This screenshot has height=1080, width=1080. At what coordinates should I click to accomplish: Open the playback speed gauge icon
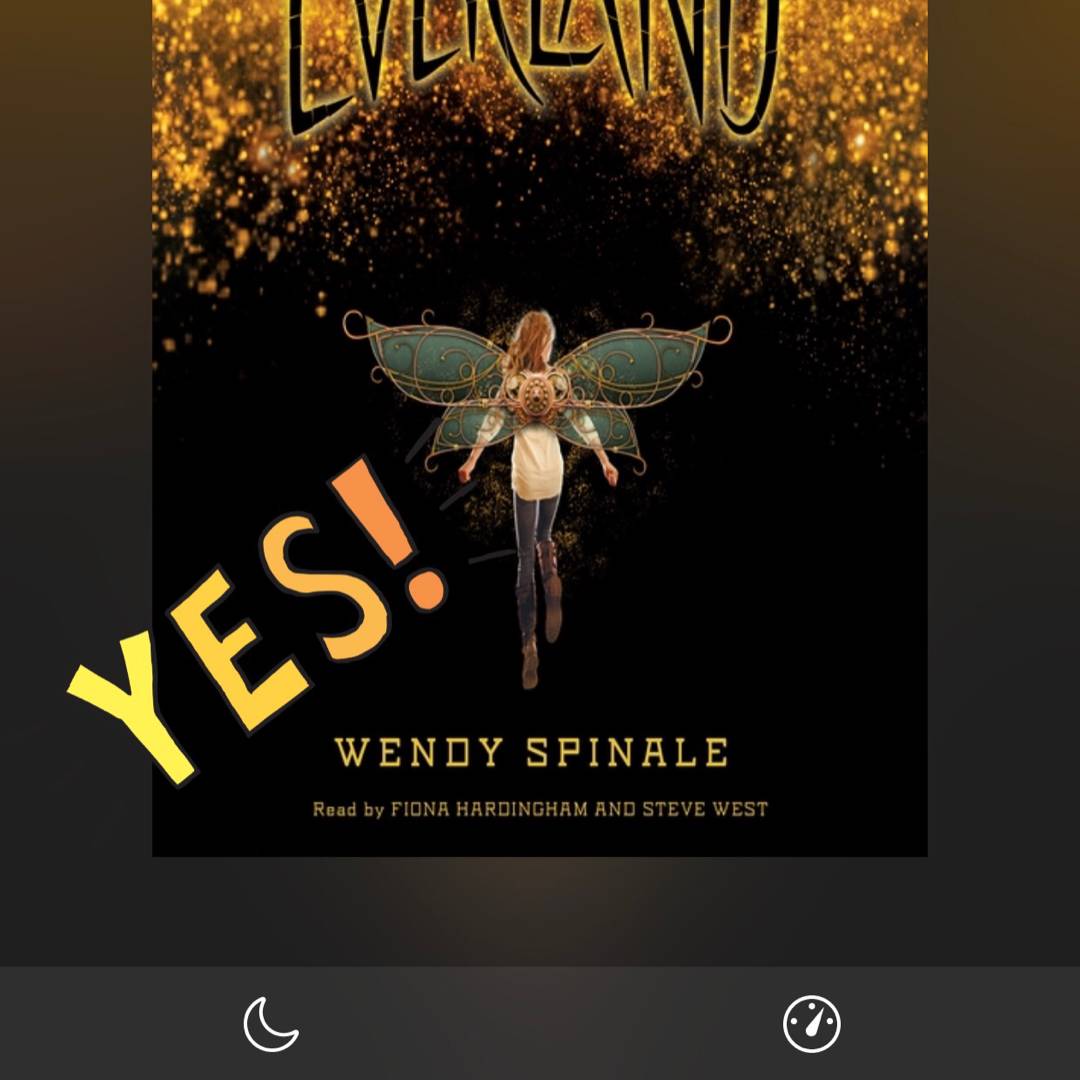pyautogui.click(x=811, y=1024)
